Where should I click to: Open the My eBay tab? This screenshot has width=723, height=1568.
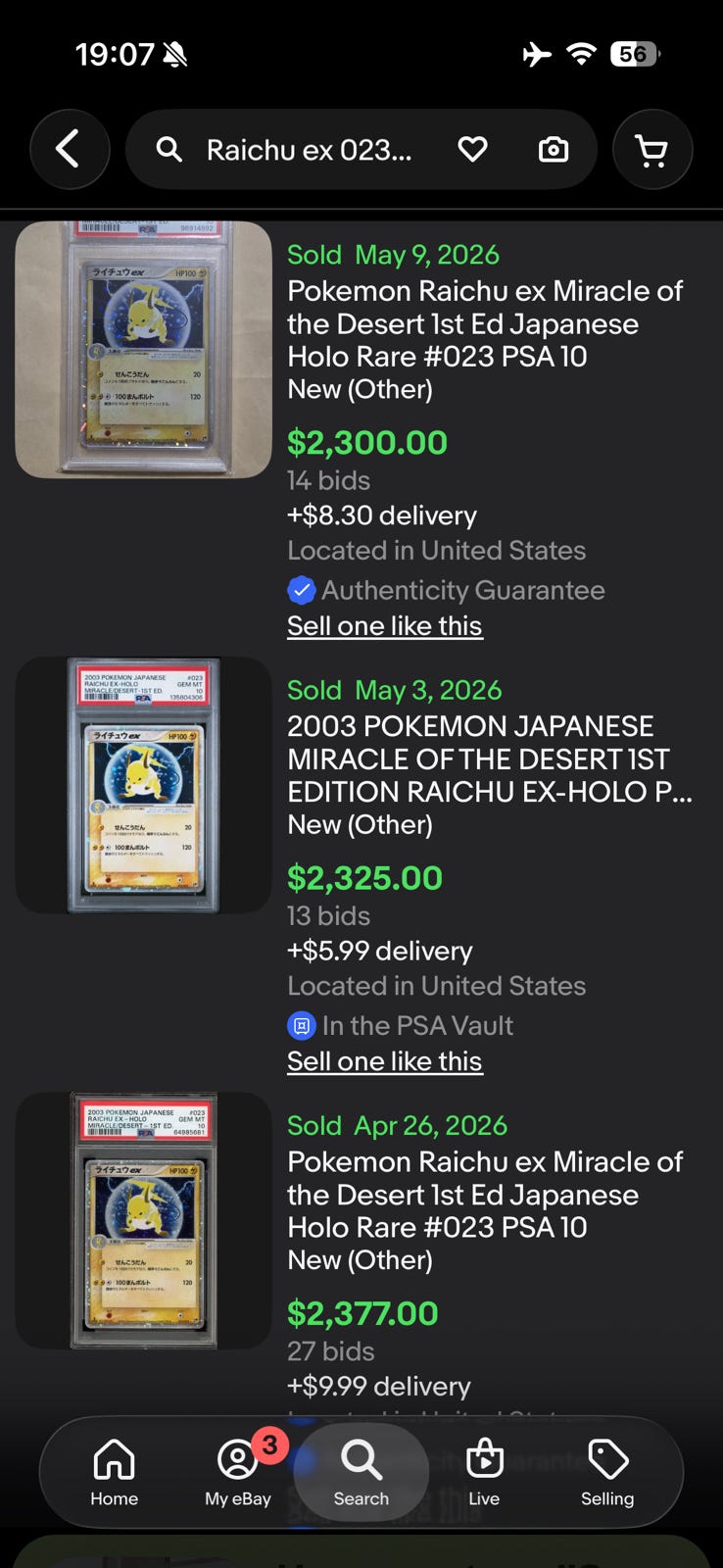click(238, 1472)
